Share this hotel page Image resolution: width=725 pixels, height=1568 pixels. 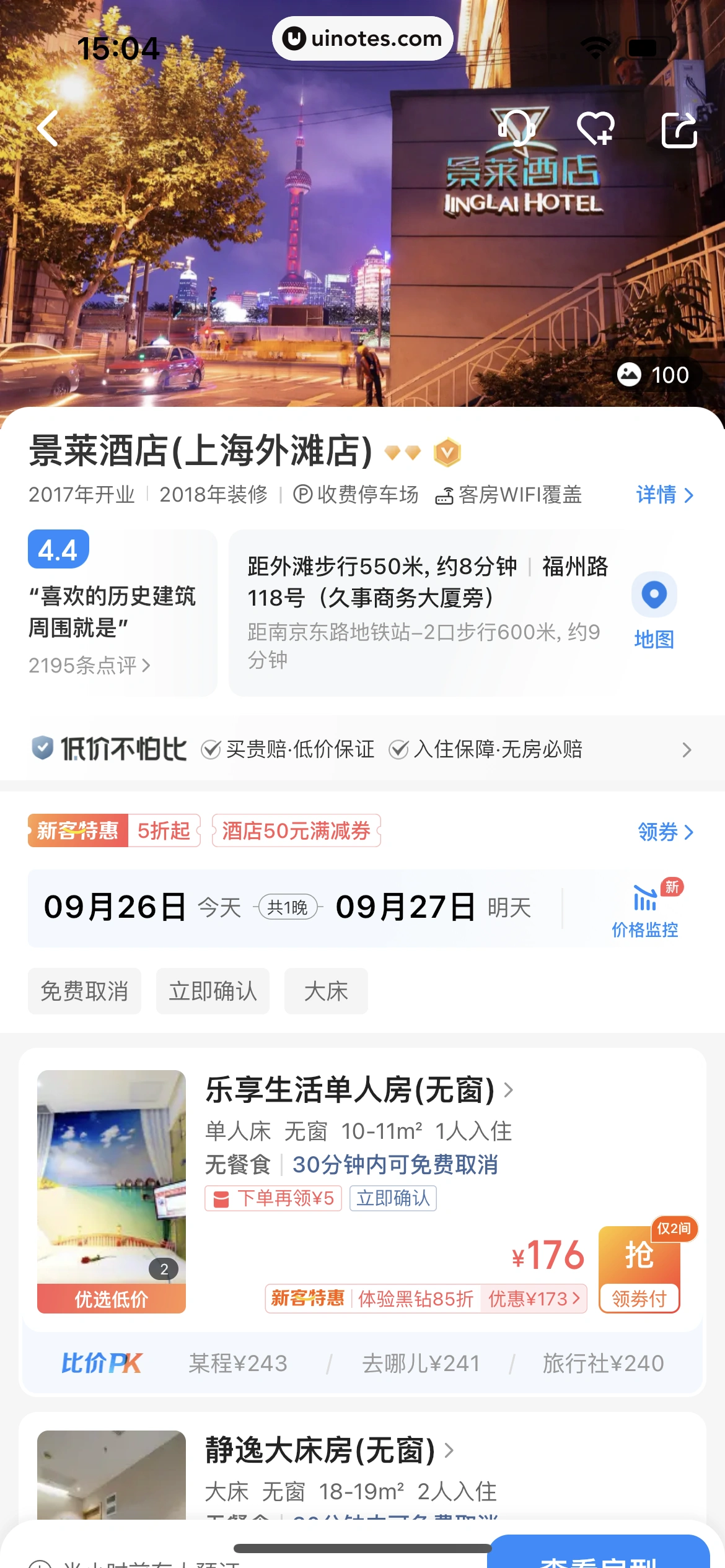[x=679, y=129]
